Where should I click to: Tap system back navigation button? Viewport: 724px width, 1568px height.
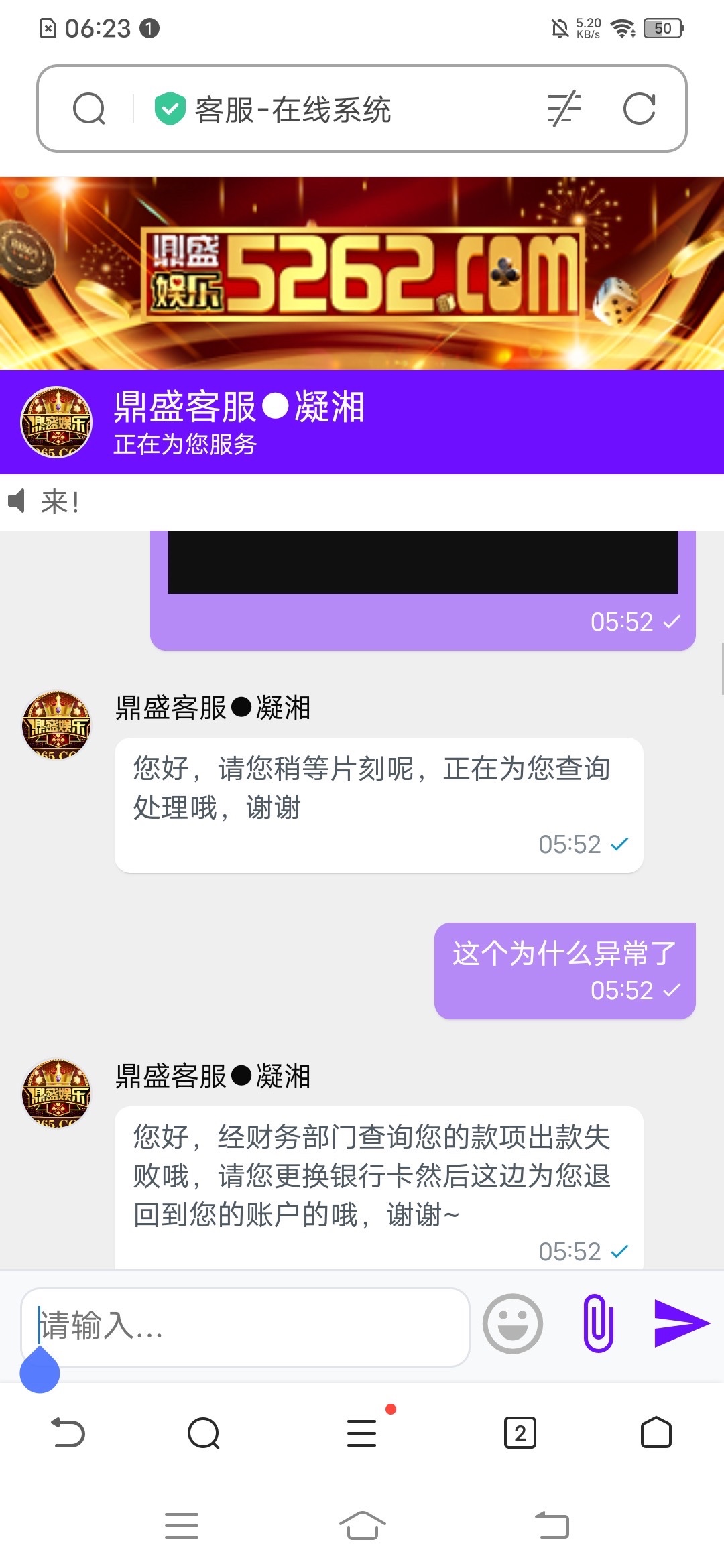click(x=552, y=1526)
